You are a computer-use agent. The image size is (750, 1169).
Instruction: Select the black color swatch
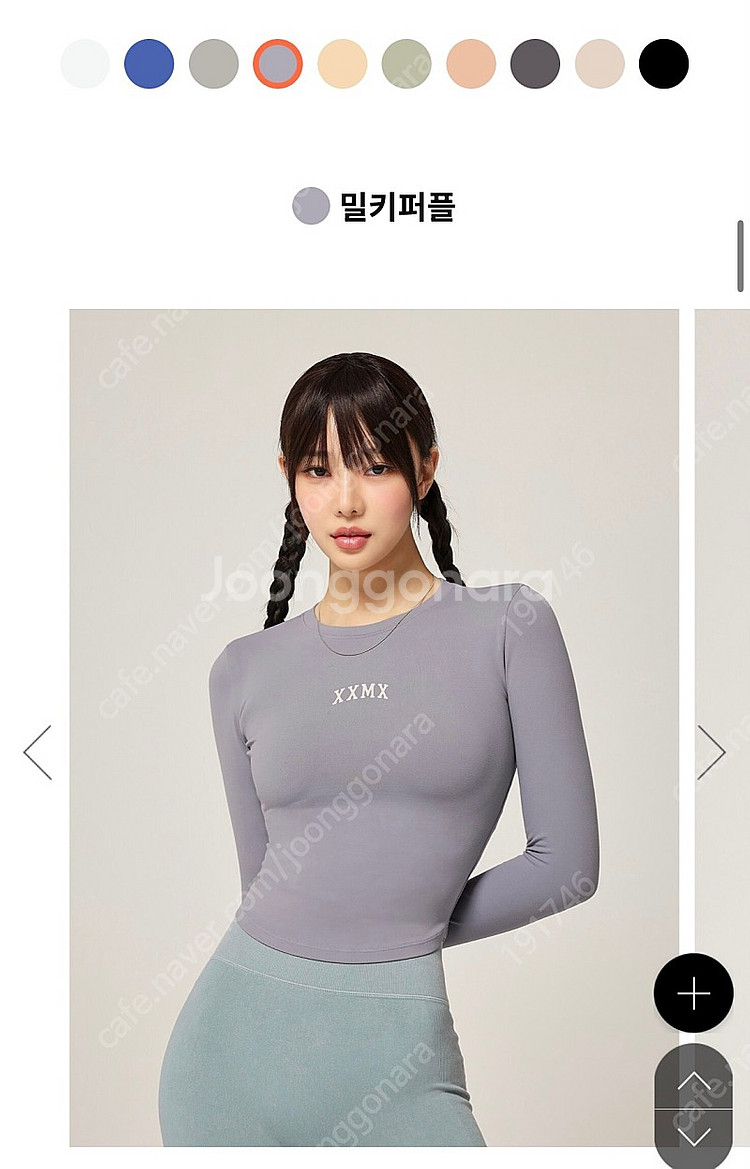664,64
